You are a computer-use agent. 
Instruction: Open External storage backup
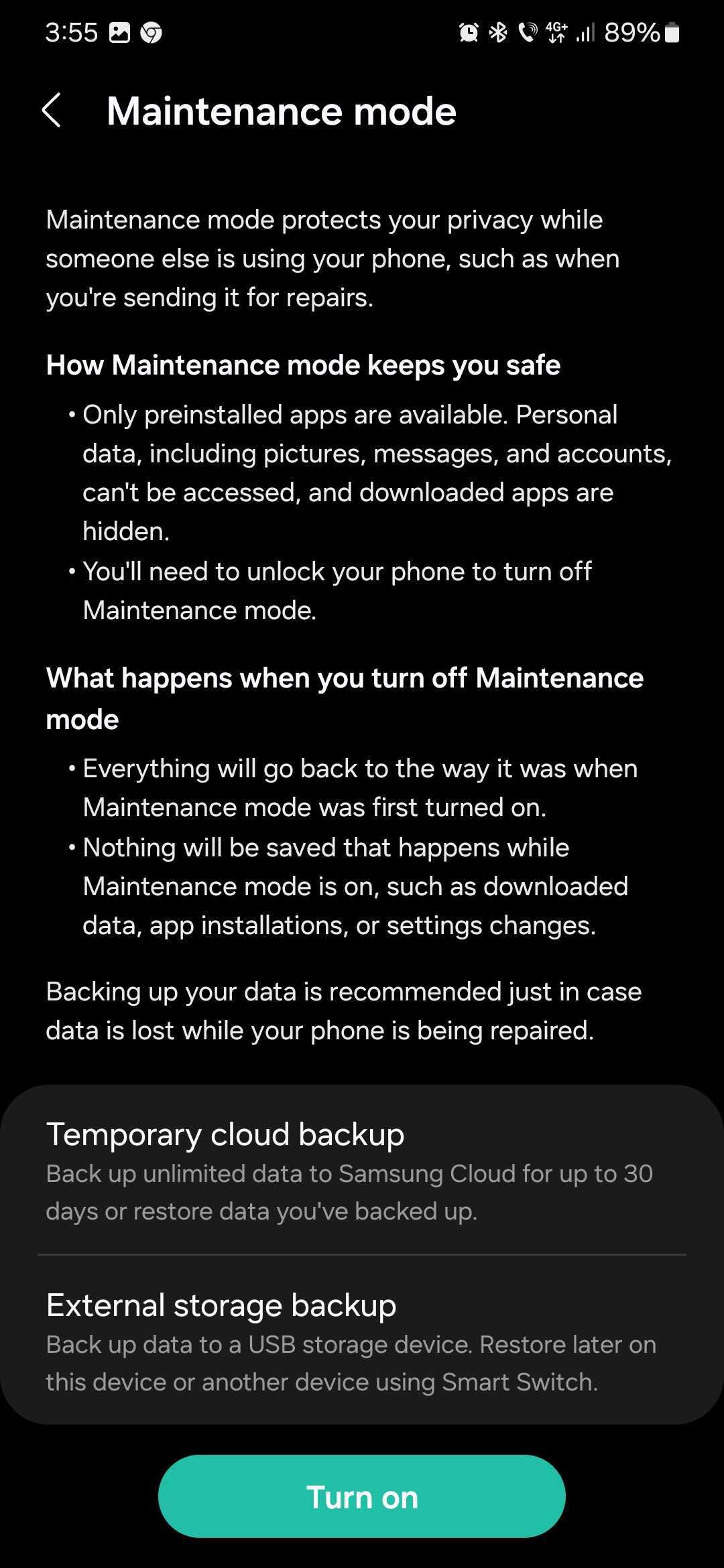coord(362,1341)
